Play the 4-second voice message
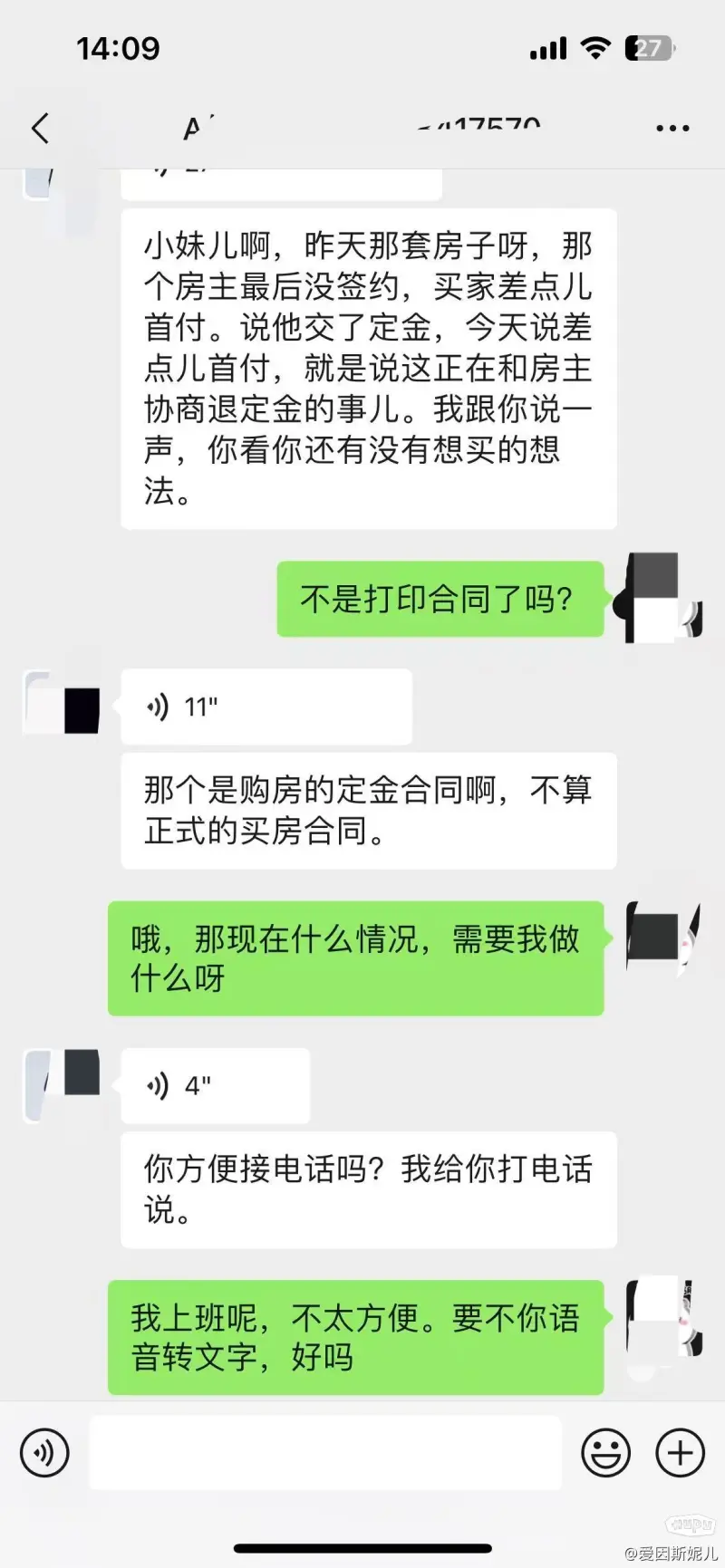 [215, 1085]
